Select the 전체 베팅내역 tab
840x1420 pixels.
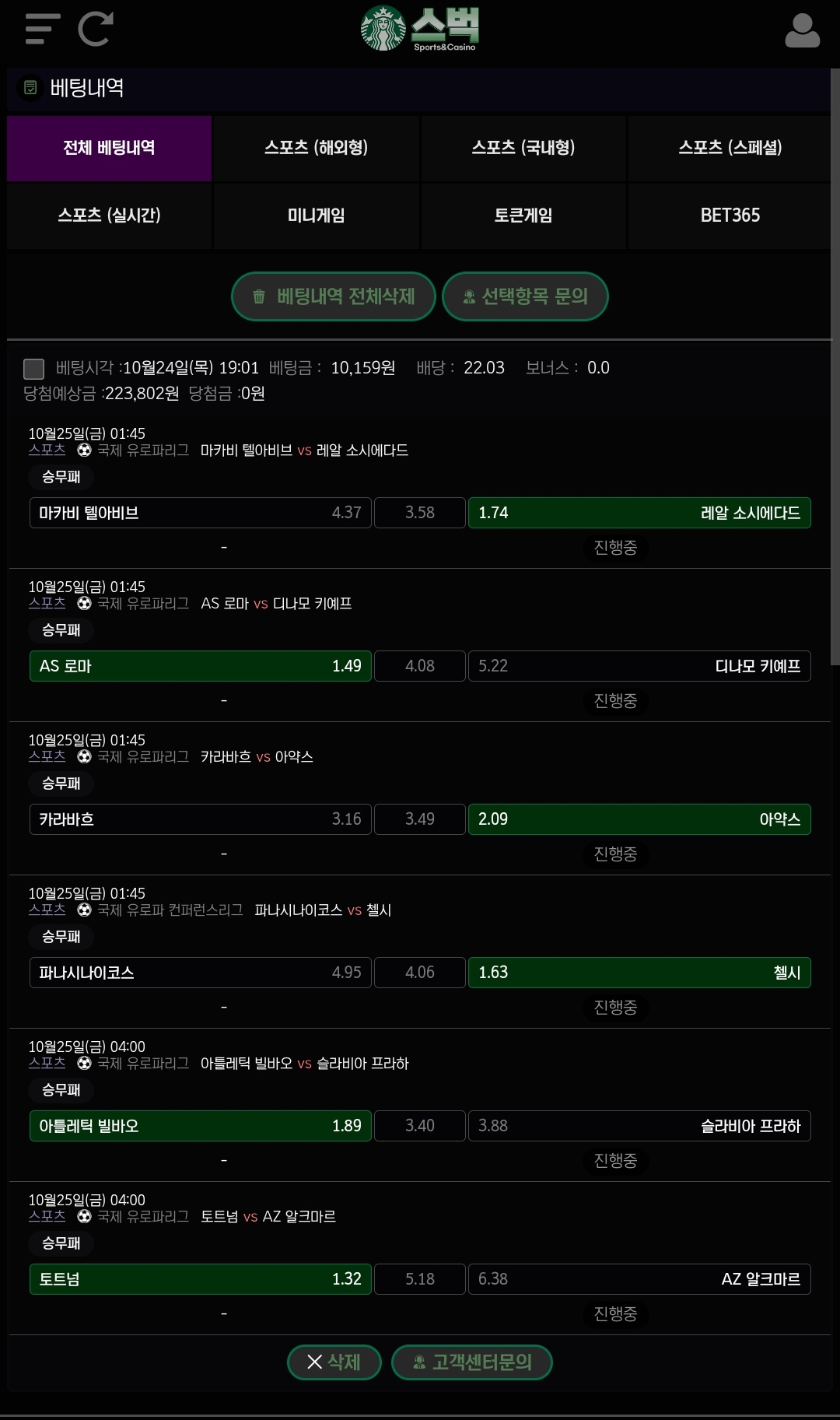point(109,148)
